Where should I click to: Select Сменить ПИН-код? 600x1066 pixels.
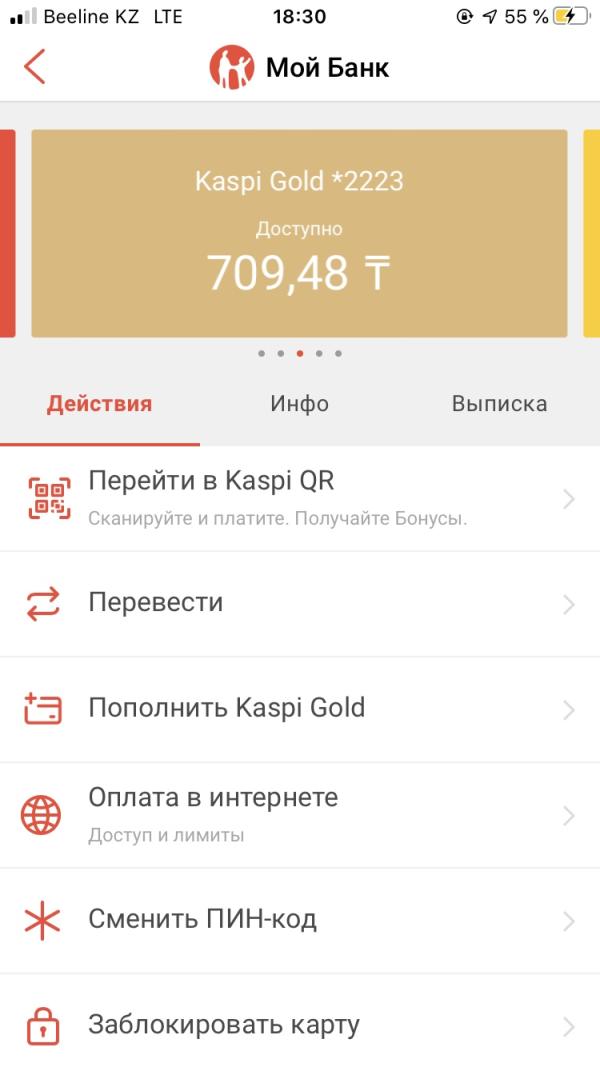click(299, 920)
